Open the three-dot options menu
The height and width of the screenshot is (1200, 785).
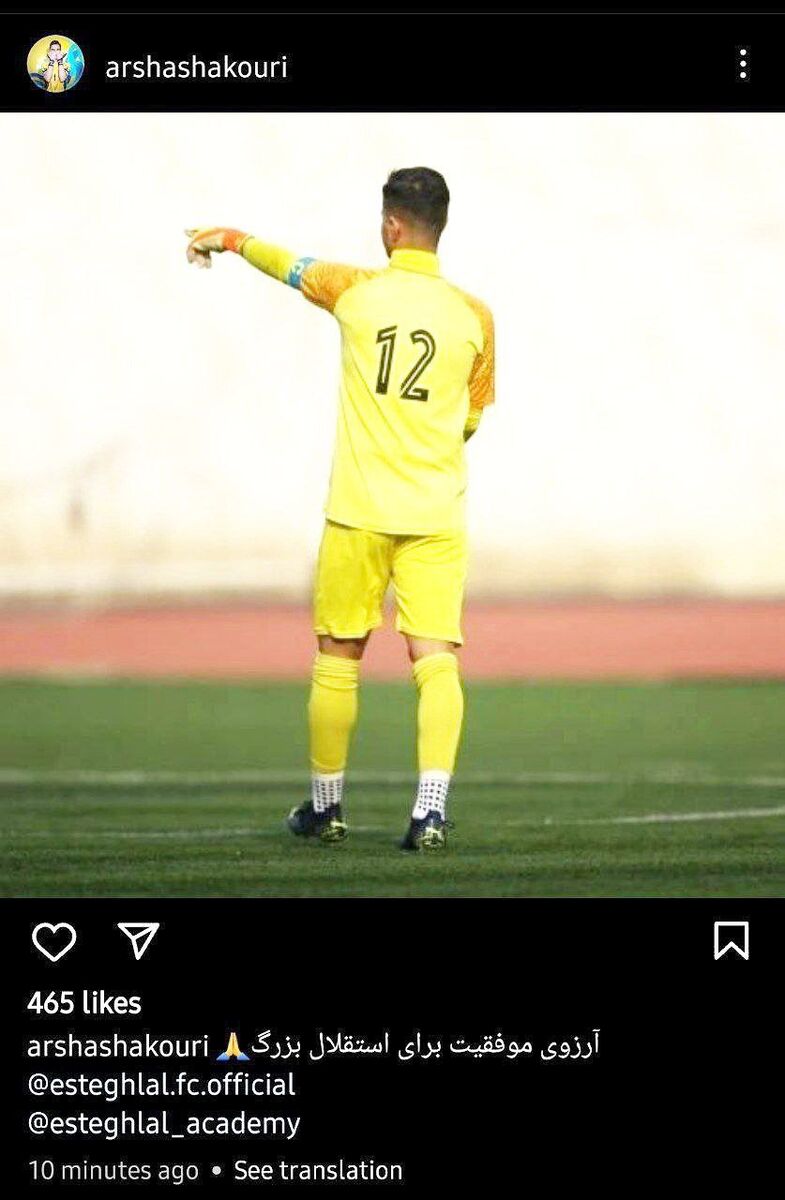tap(743, 62)
